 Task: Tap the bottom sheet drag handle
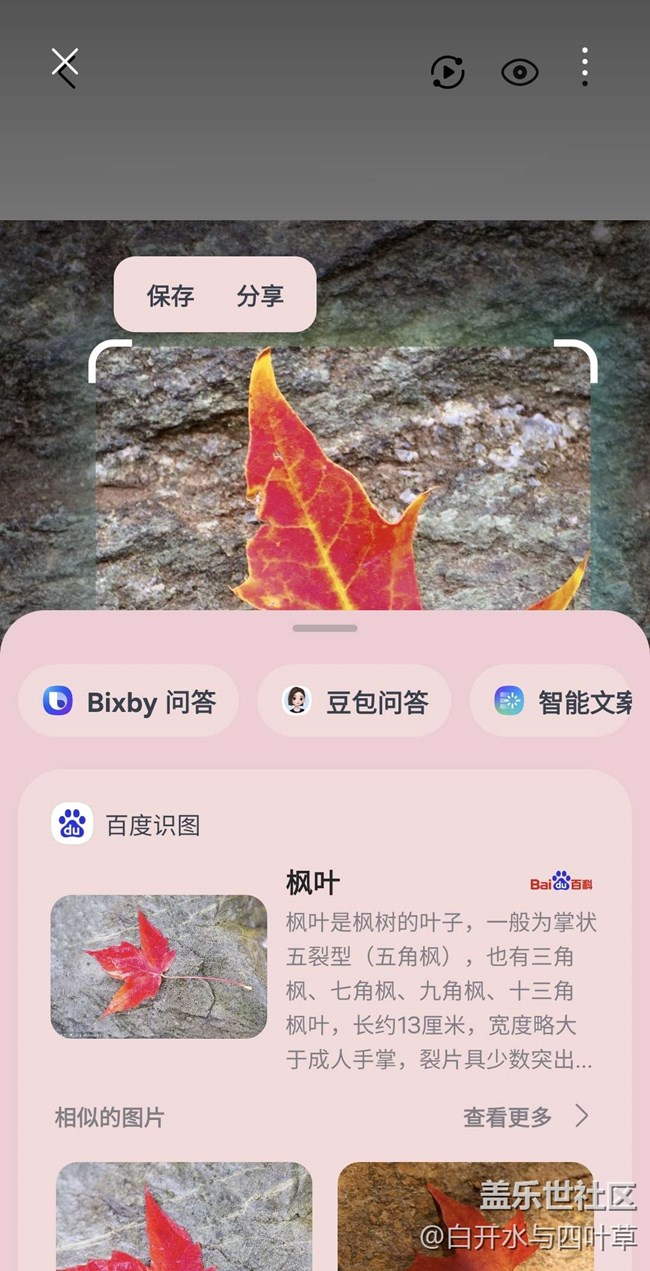pos(325,628)
